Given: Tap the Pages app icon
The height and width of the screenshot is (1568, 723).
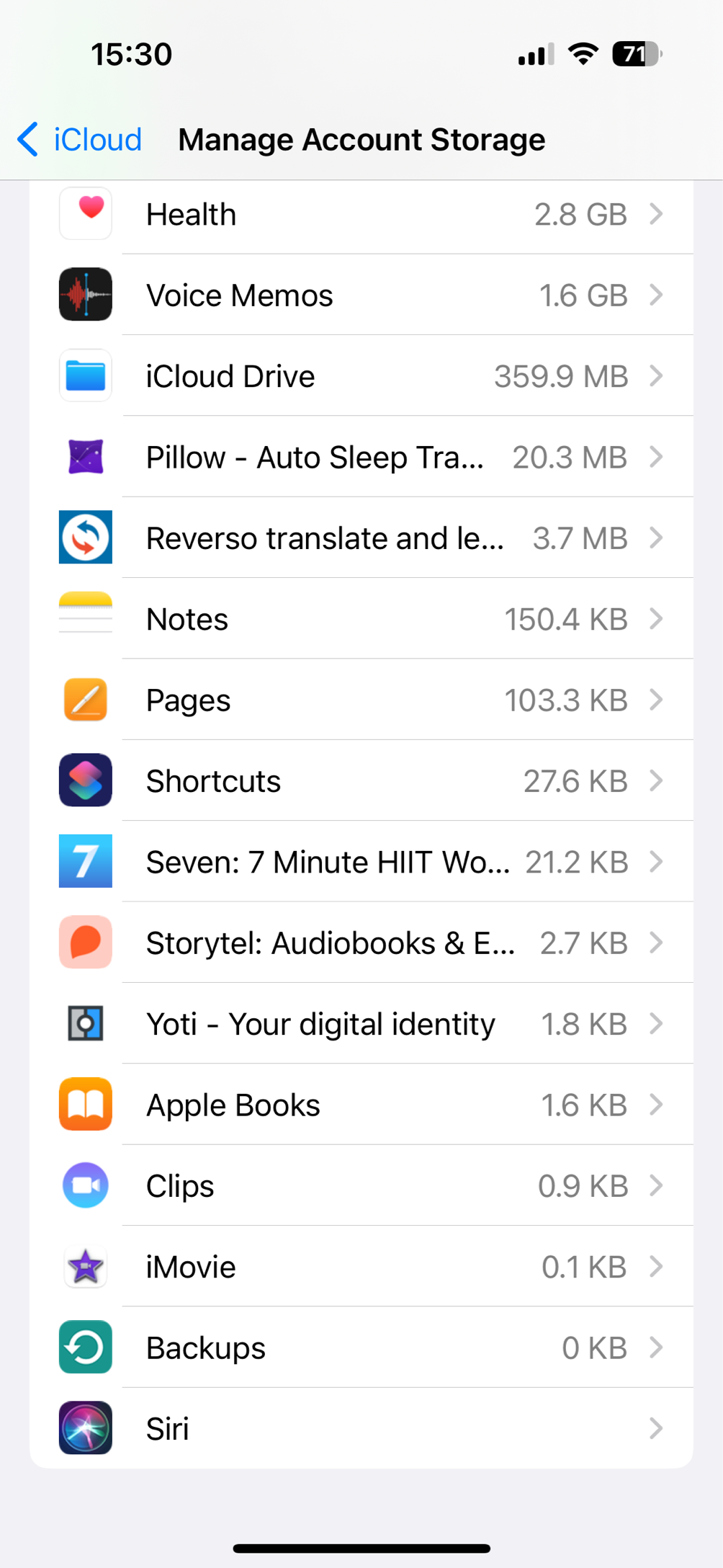Looking at the screenshot, I should click(x=85, y=700).
